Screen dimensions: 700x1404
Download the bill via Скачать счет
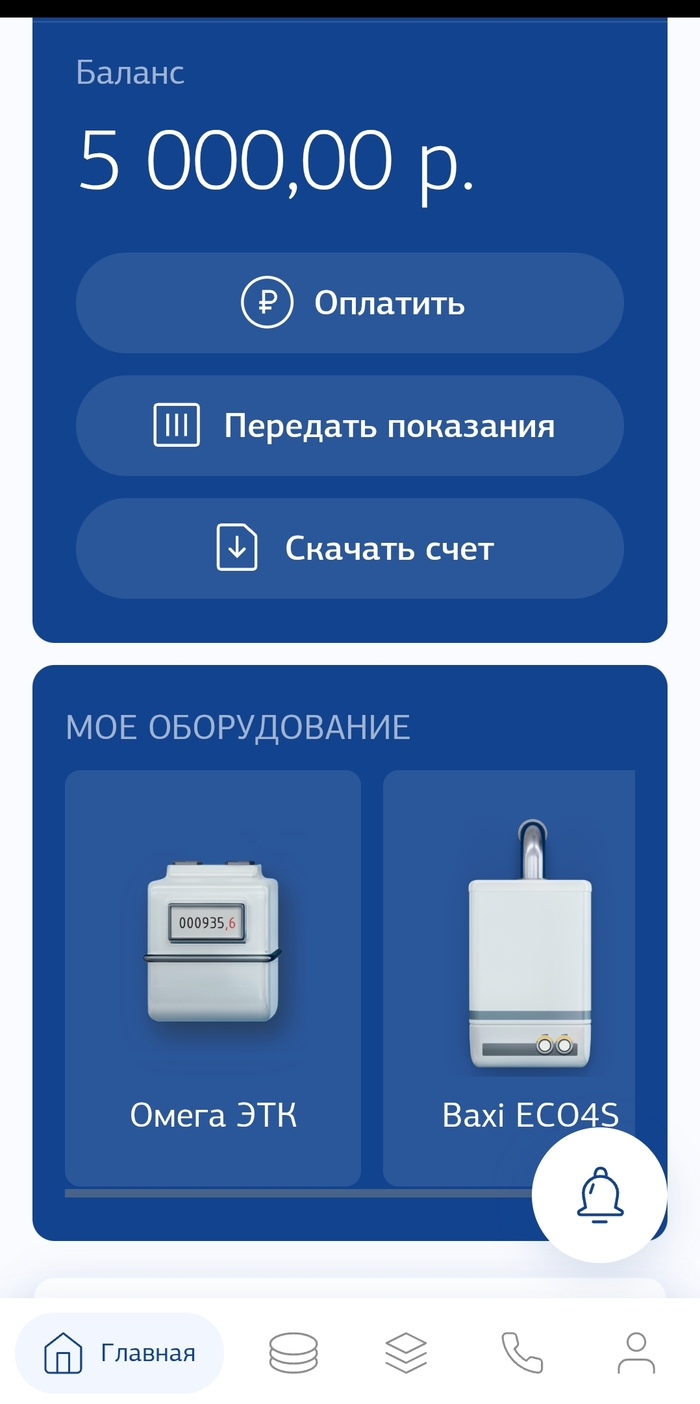pyautogui.click(x=350, y=549)
